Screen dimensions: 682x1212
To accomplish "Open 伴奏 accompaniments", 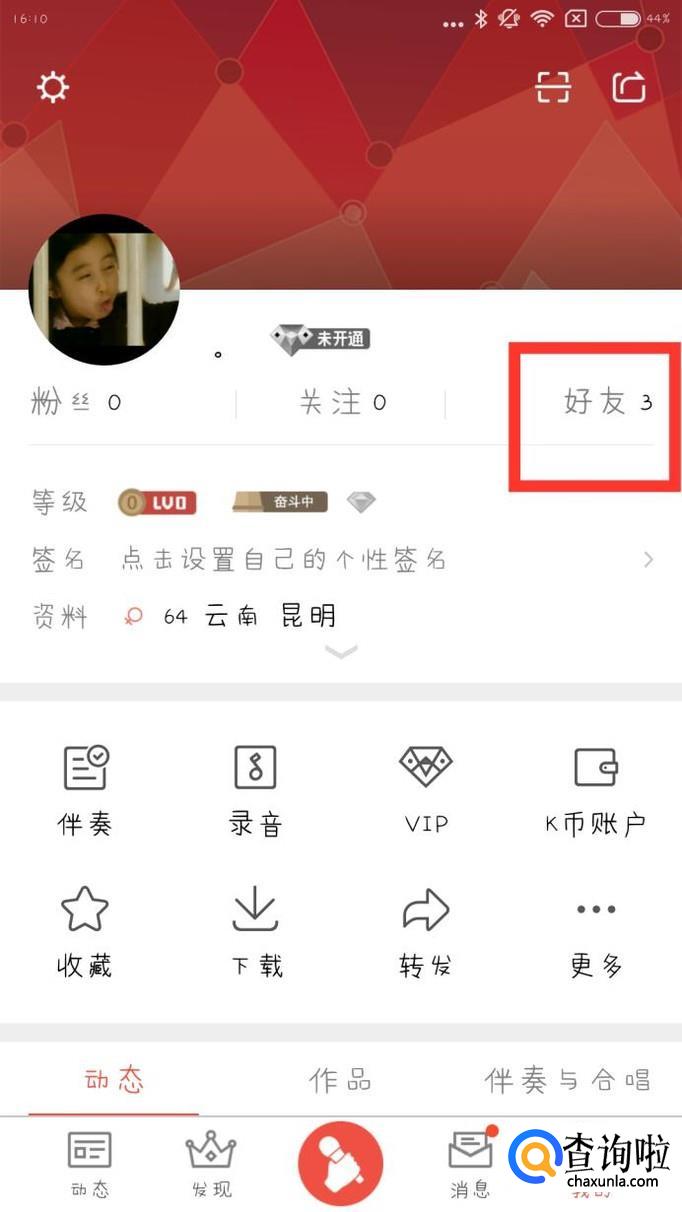I will tap(85, 790).
